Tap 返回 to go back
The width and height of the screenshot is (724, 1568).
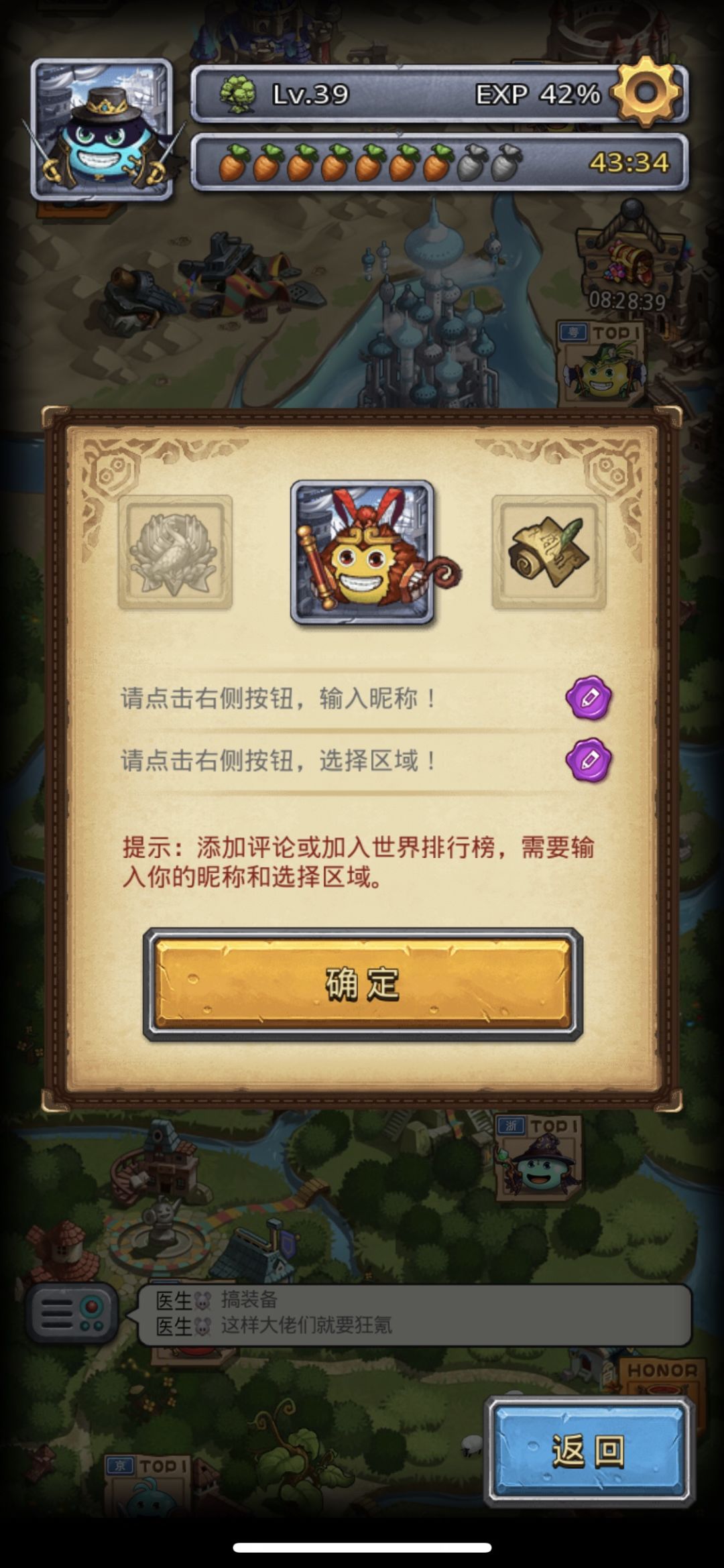(x=589, y=1451)
